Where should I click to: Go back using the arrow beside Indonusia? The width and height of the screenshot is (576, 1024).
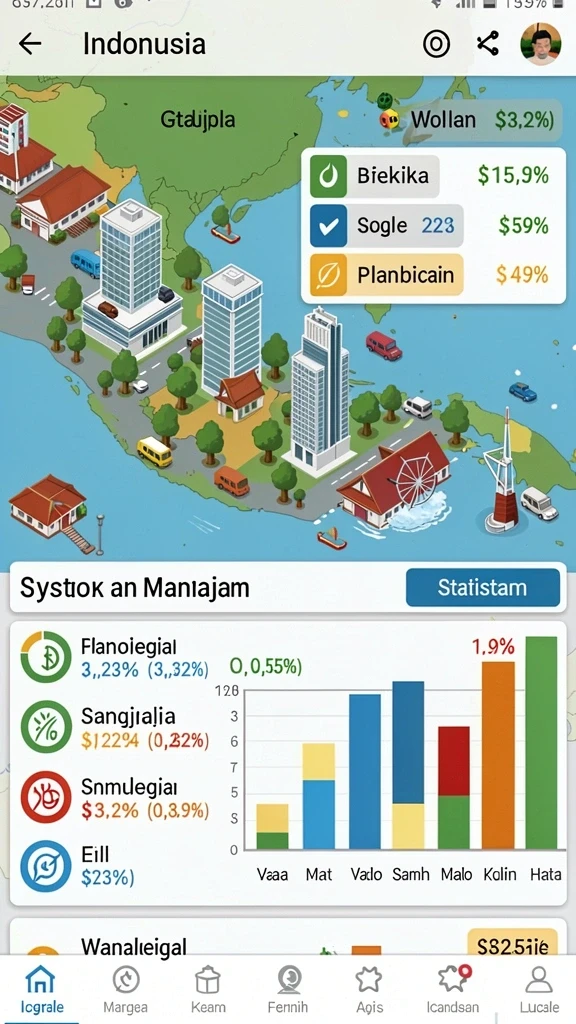[30, 44]
